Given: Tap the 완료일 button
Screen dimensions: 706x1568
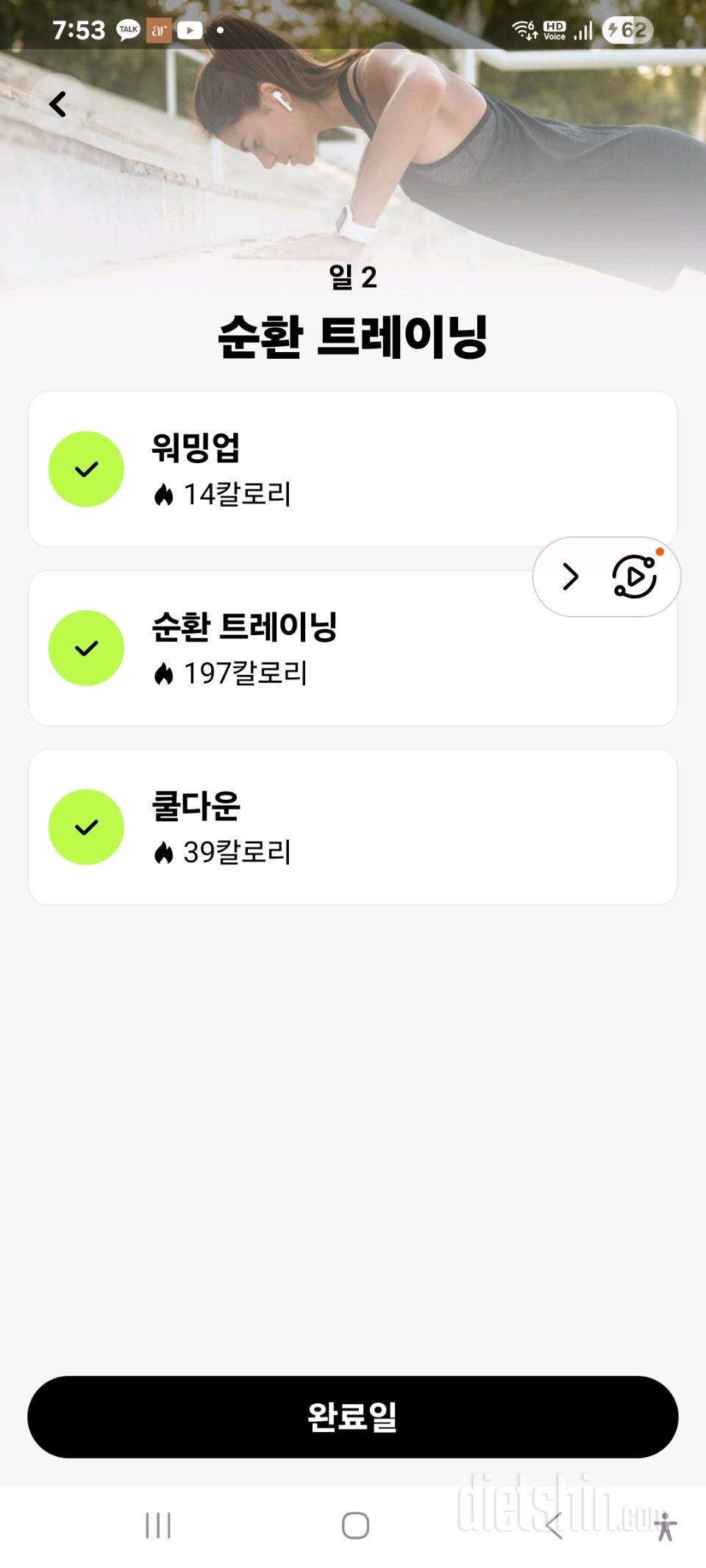Looking at the screenshot, I should [x=352, y=1417].
